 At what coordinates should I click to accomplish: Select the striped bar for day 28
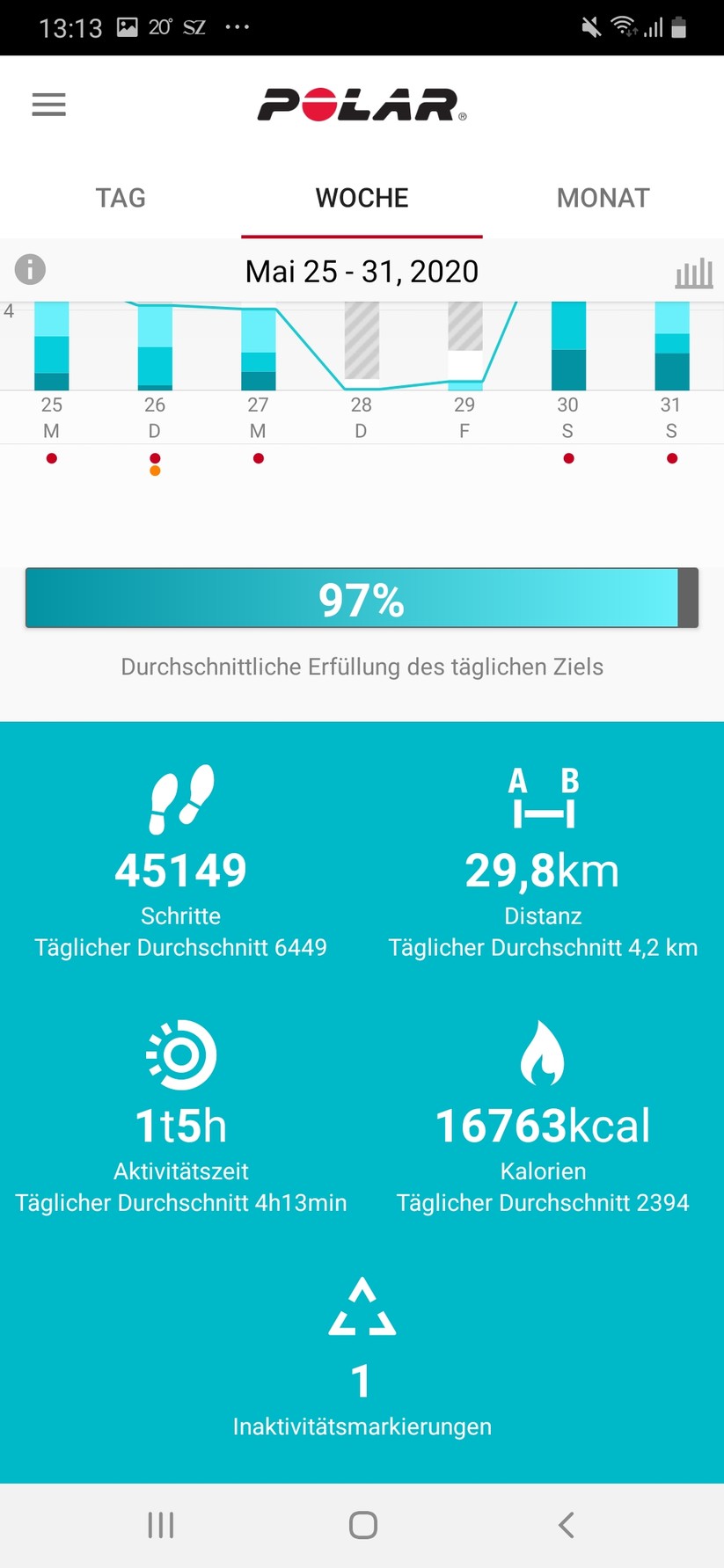pyautogui.click(x=362, y=340)
